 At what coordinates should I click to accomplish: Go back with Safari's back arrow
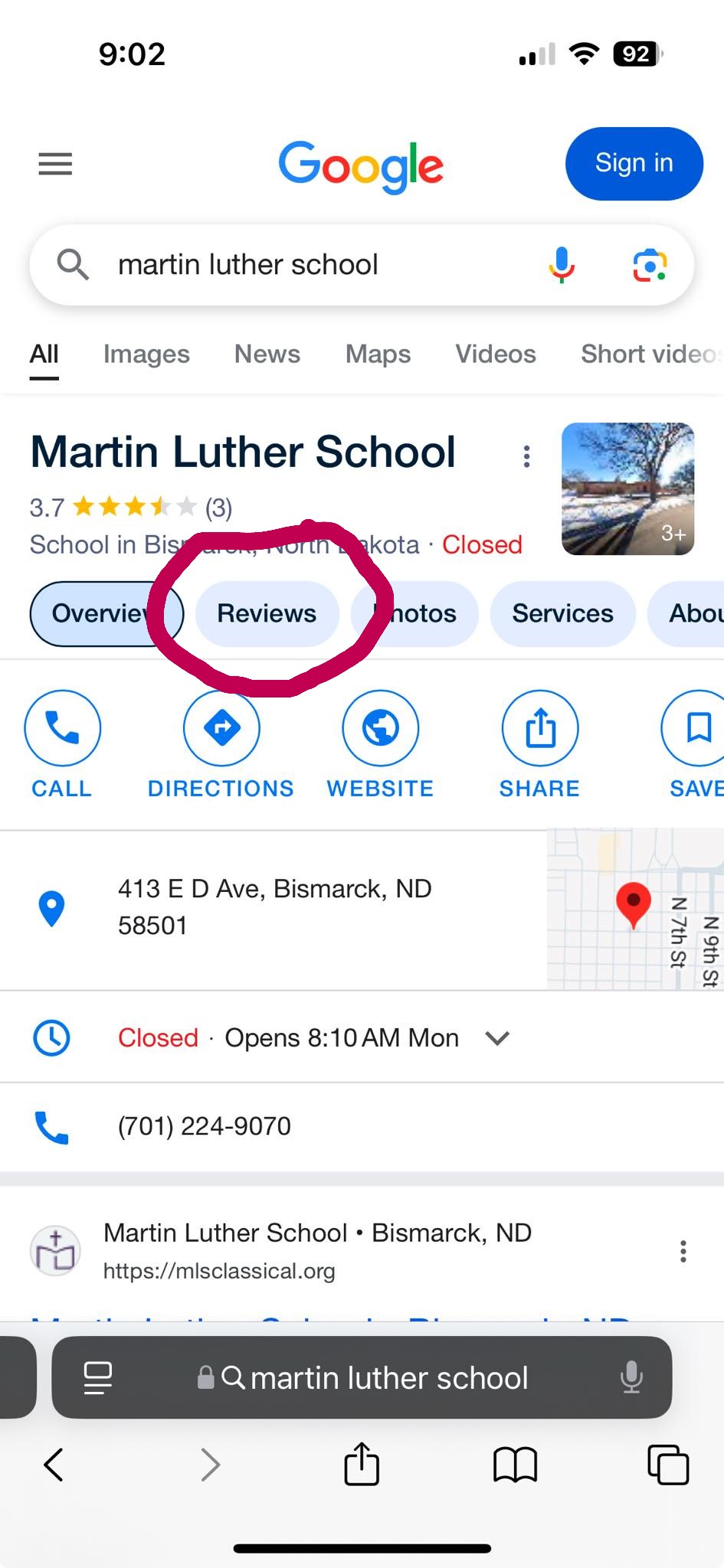[54, 1465]
